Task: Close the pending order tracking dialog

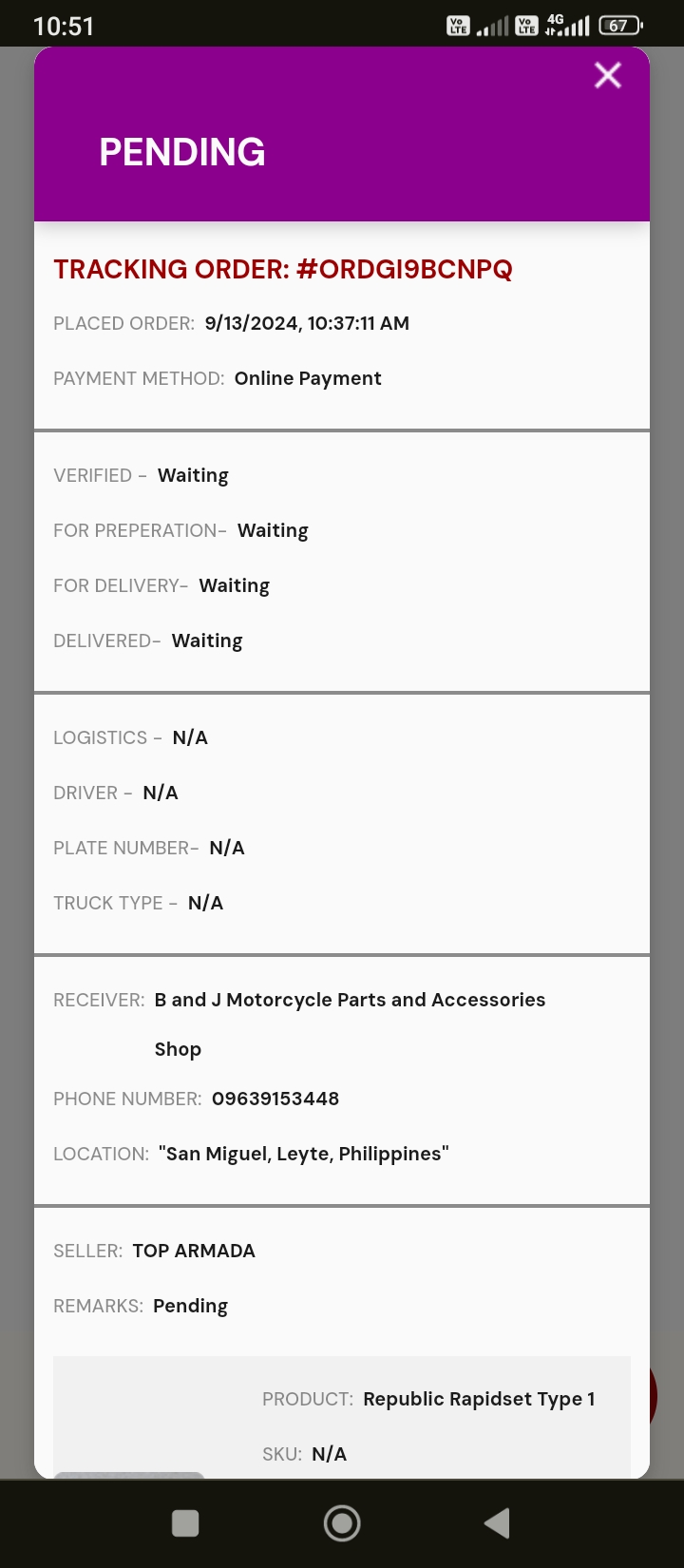Action: pos(607,75)
